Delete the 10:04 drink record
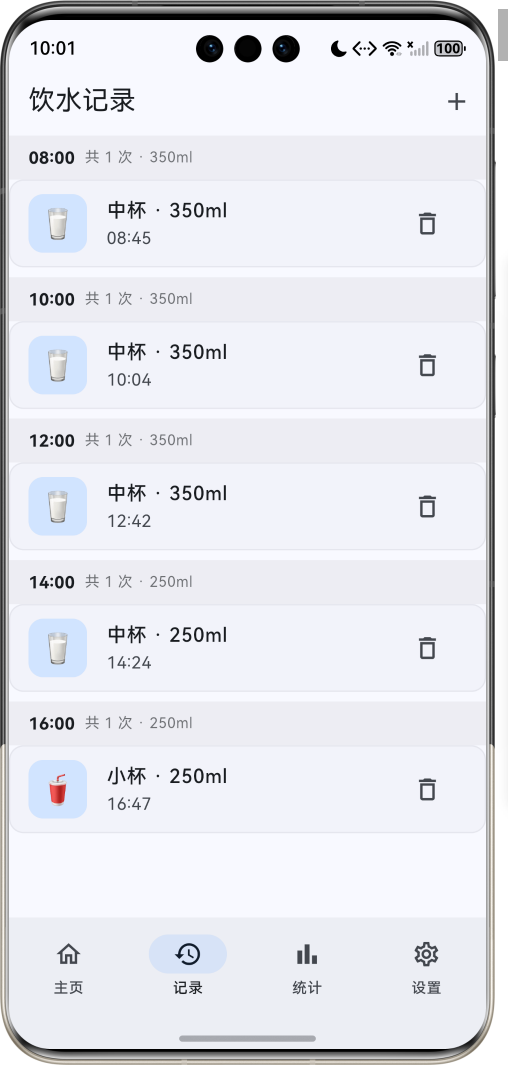The height and width of the screenshot is (1065, 508). 427,365
